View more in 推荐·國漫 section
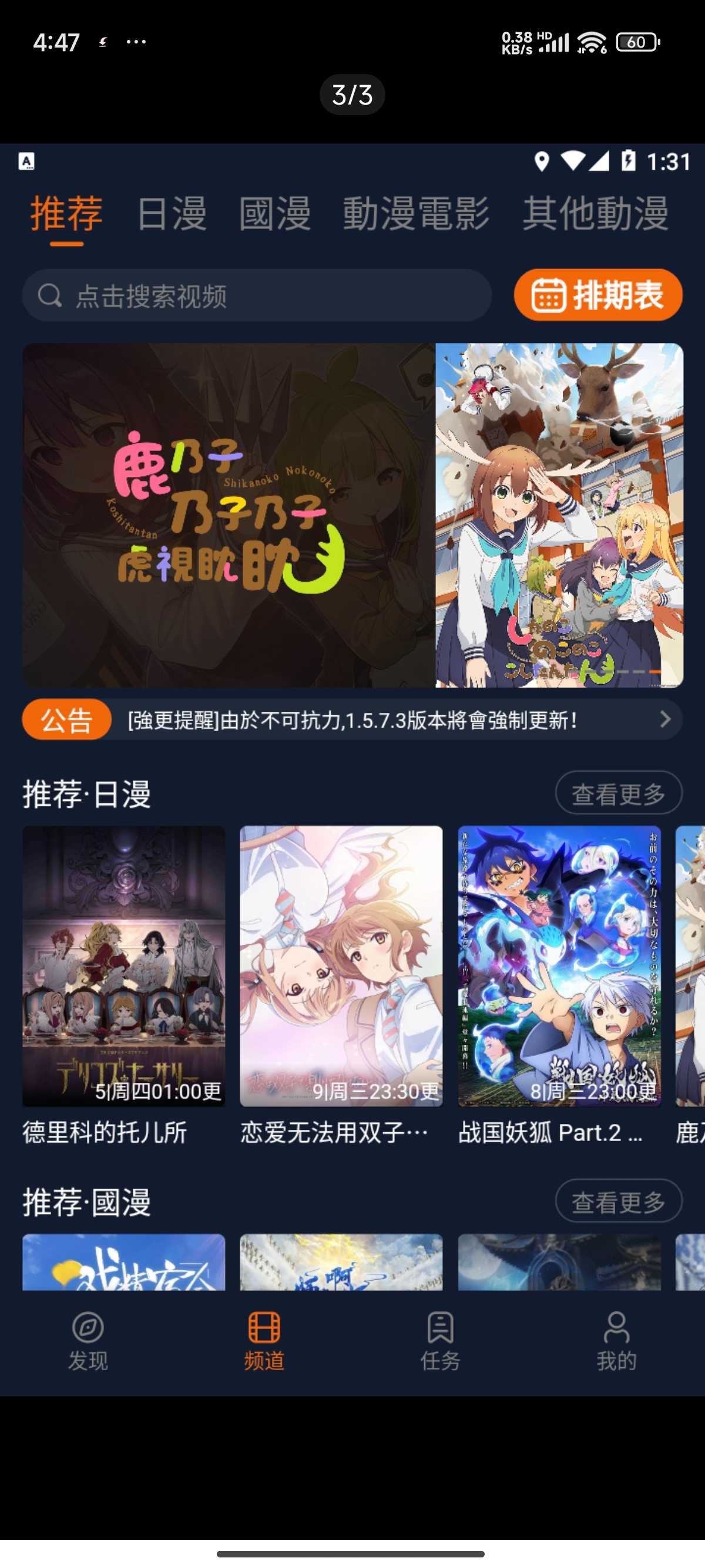Screen dimensions: 705x1568 618,1202
